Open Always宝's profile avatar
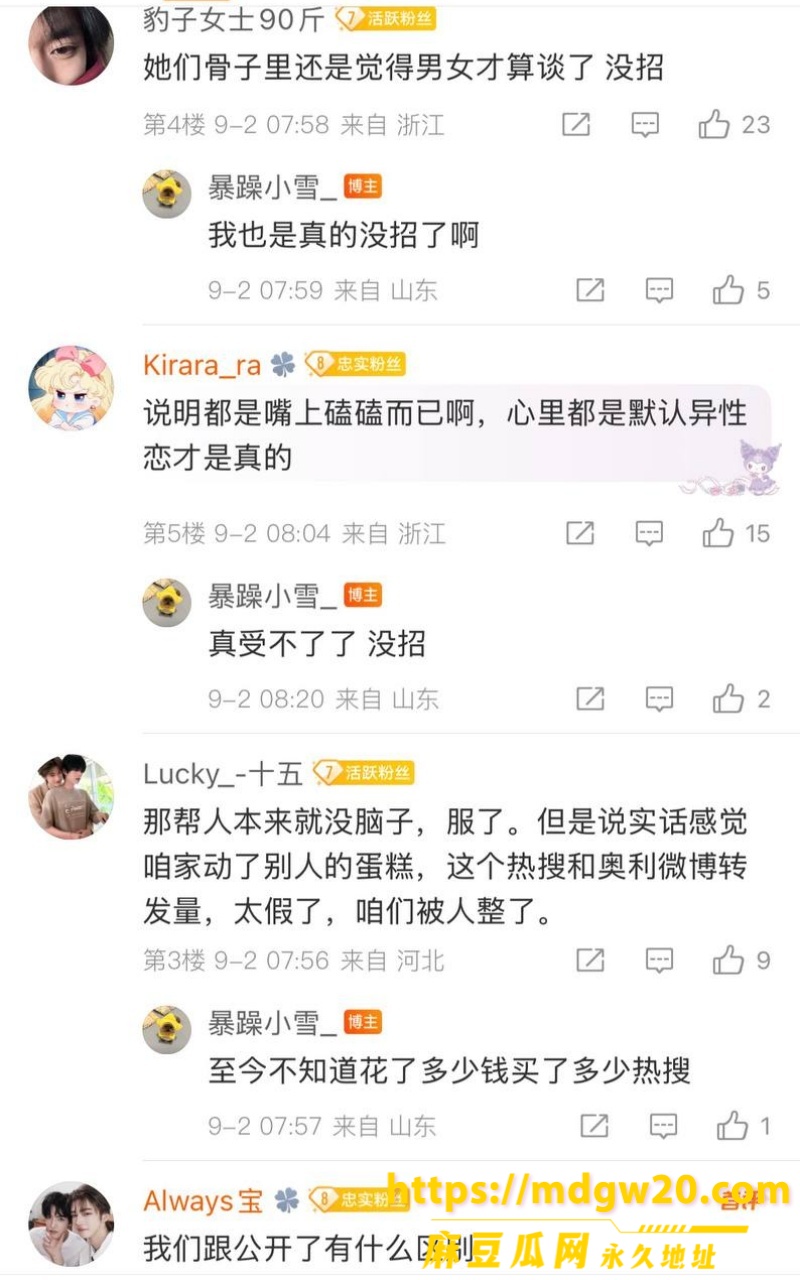Viewport: 800px width, 1280px height. pos(70,1224)
